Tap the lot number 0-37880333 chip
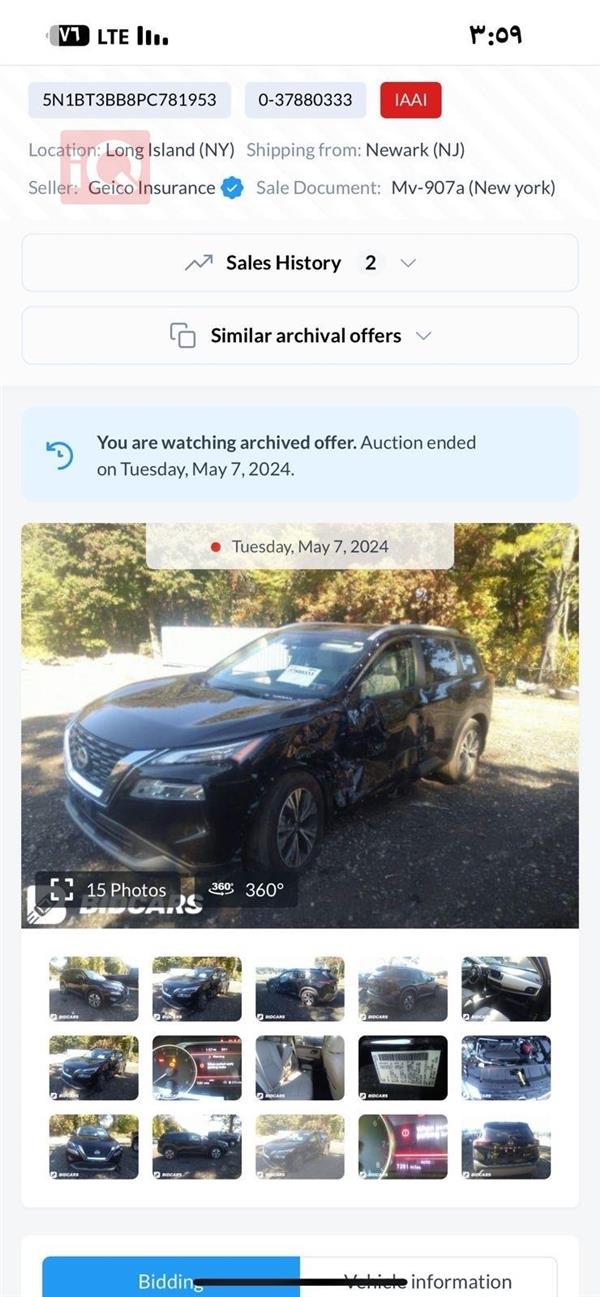 [x=305, y=100]
